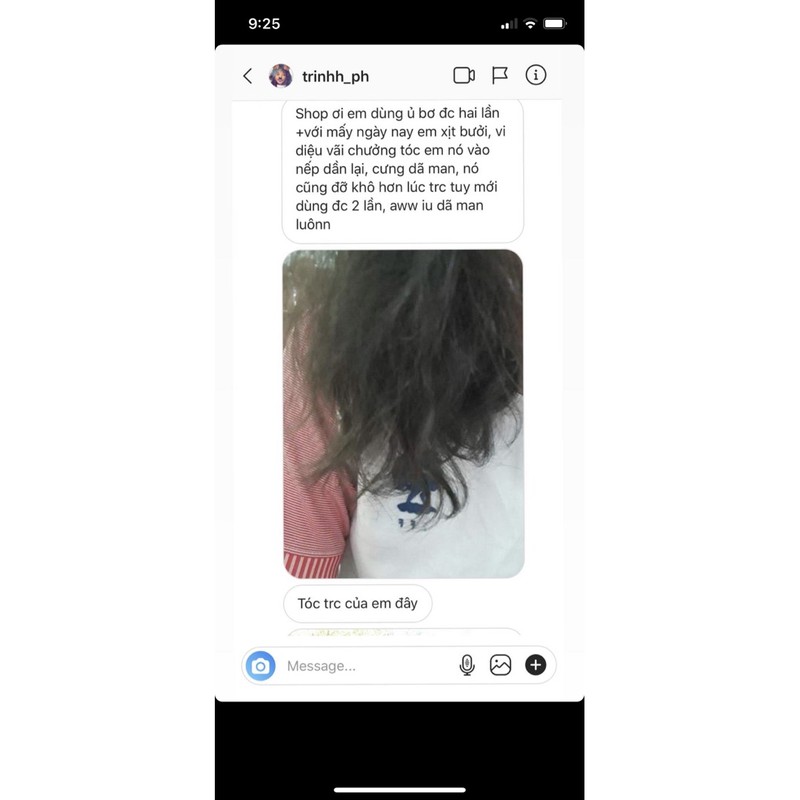
Task: Record a voice message with the microphone
Action: [467, 665]
